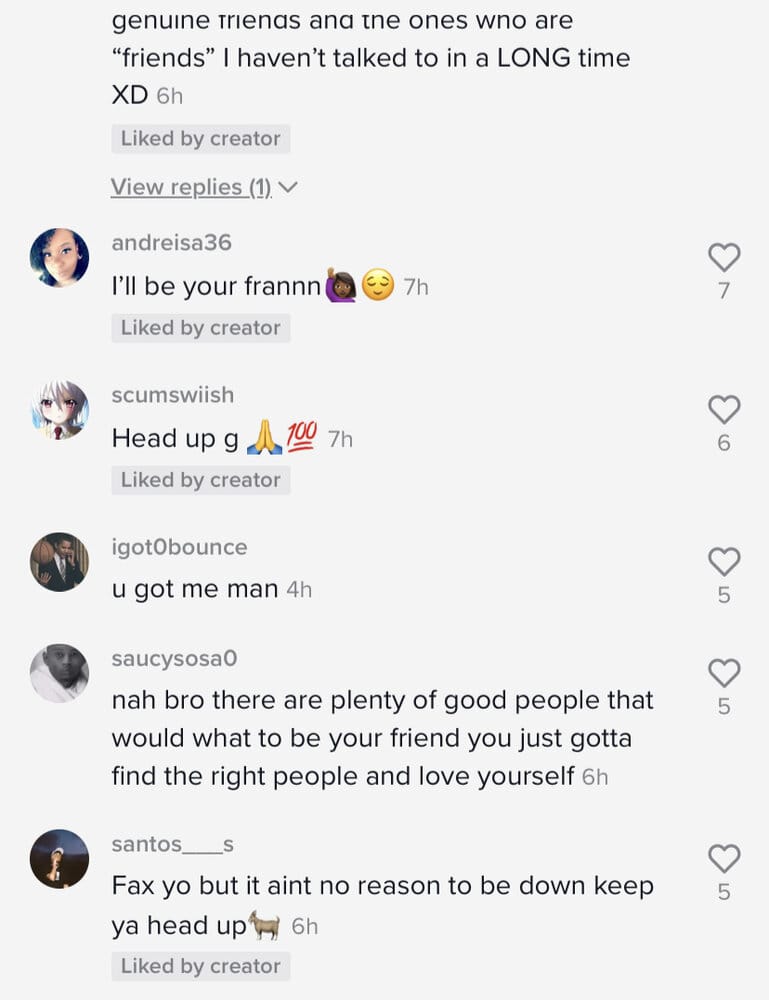Viewport: 769px width, 1000px height.
Task: Like santos____s's comment
Action: [724, 859]
